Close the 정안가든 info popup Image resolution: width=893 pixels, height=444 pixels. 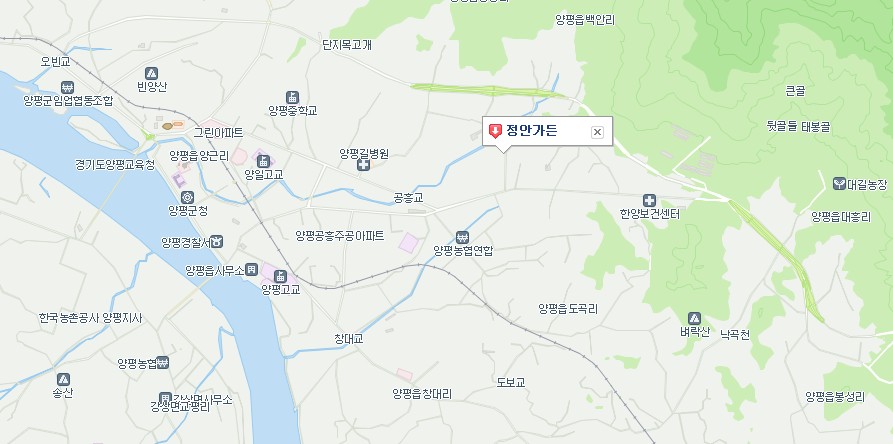coord(597,132)
